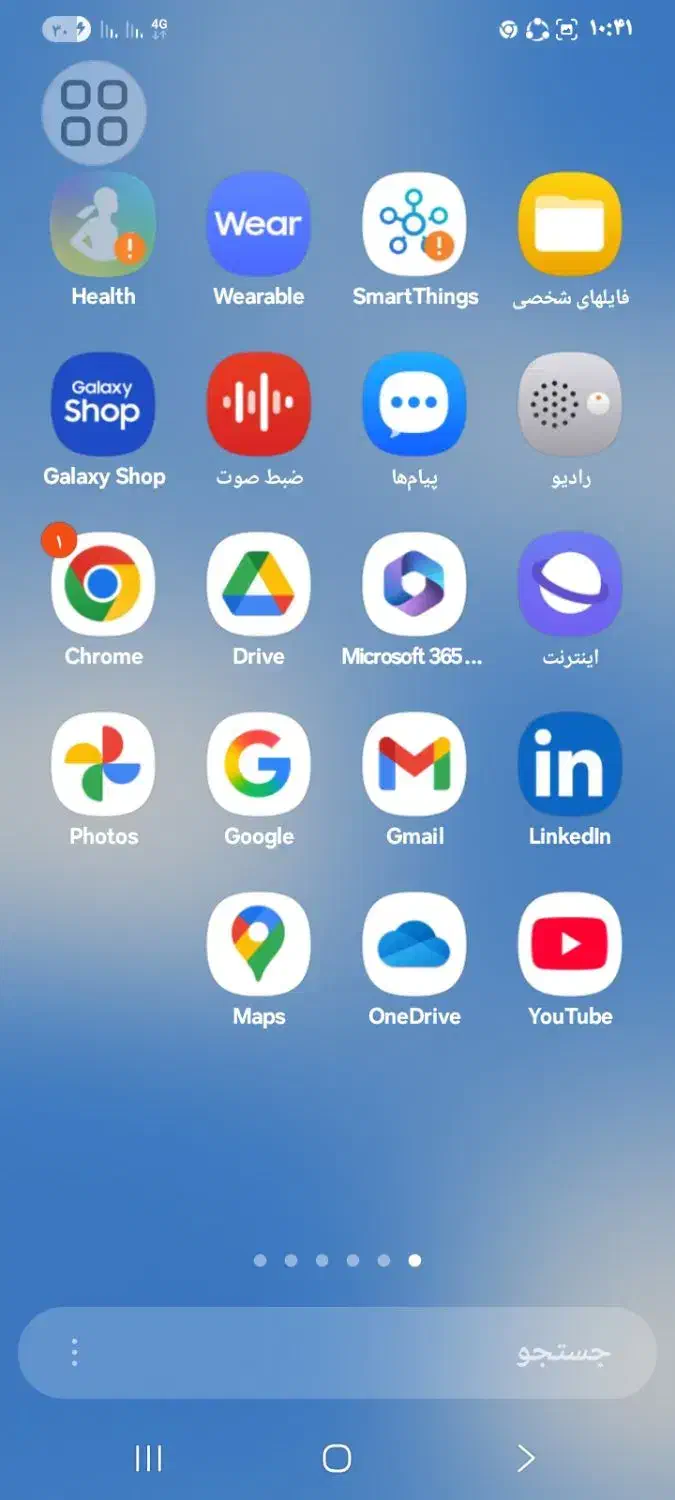Launch the YouTube app

(570, 944)
